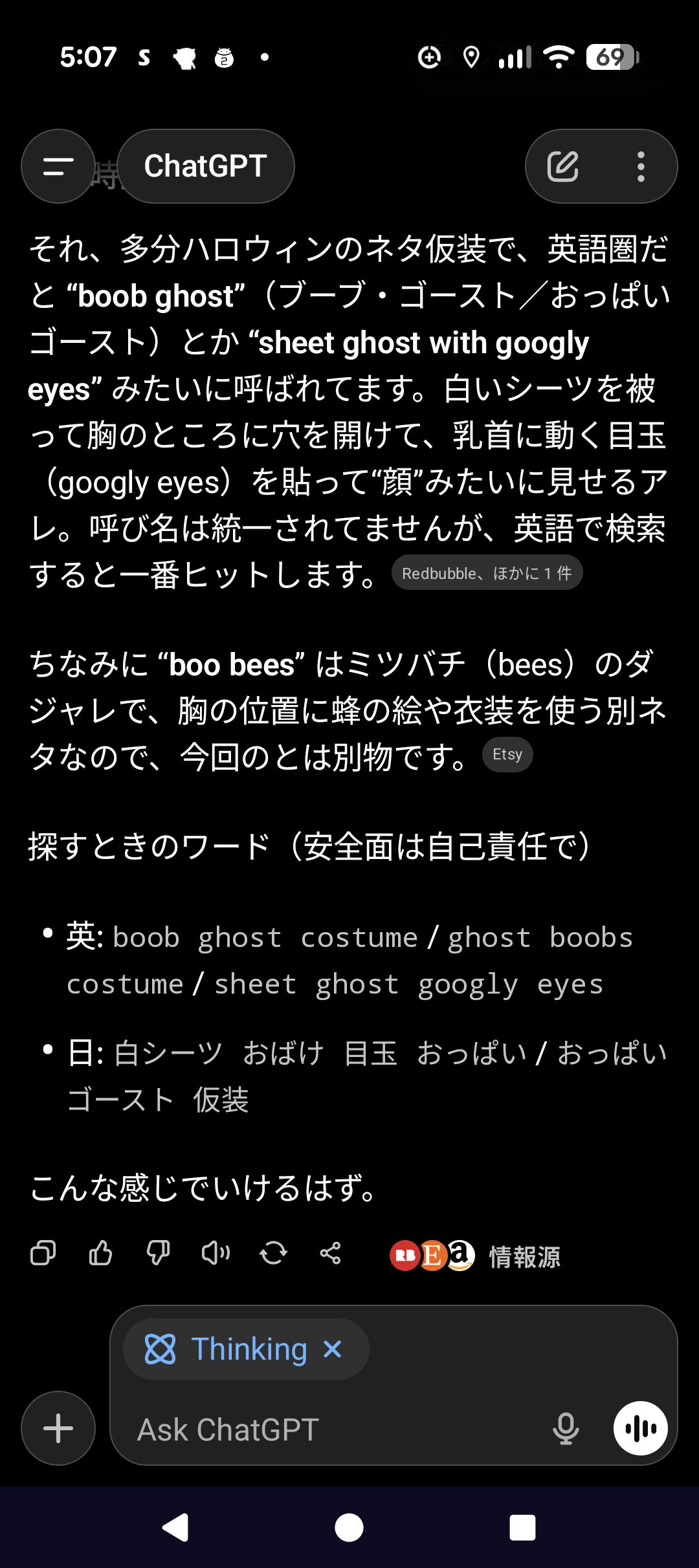This screenshot has height=1568, width=699.
Task: Tap the Thinking mode chip
Action: coord(227,1349)
